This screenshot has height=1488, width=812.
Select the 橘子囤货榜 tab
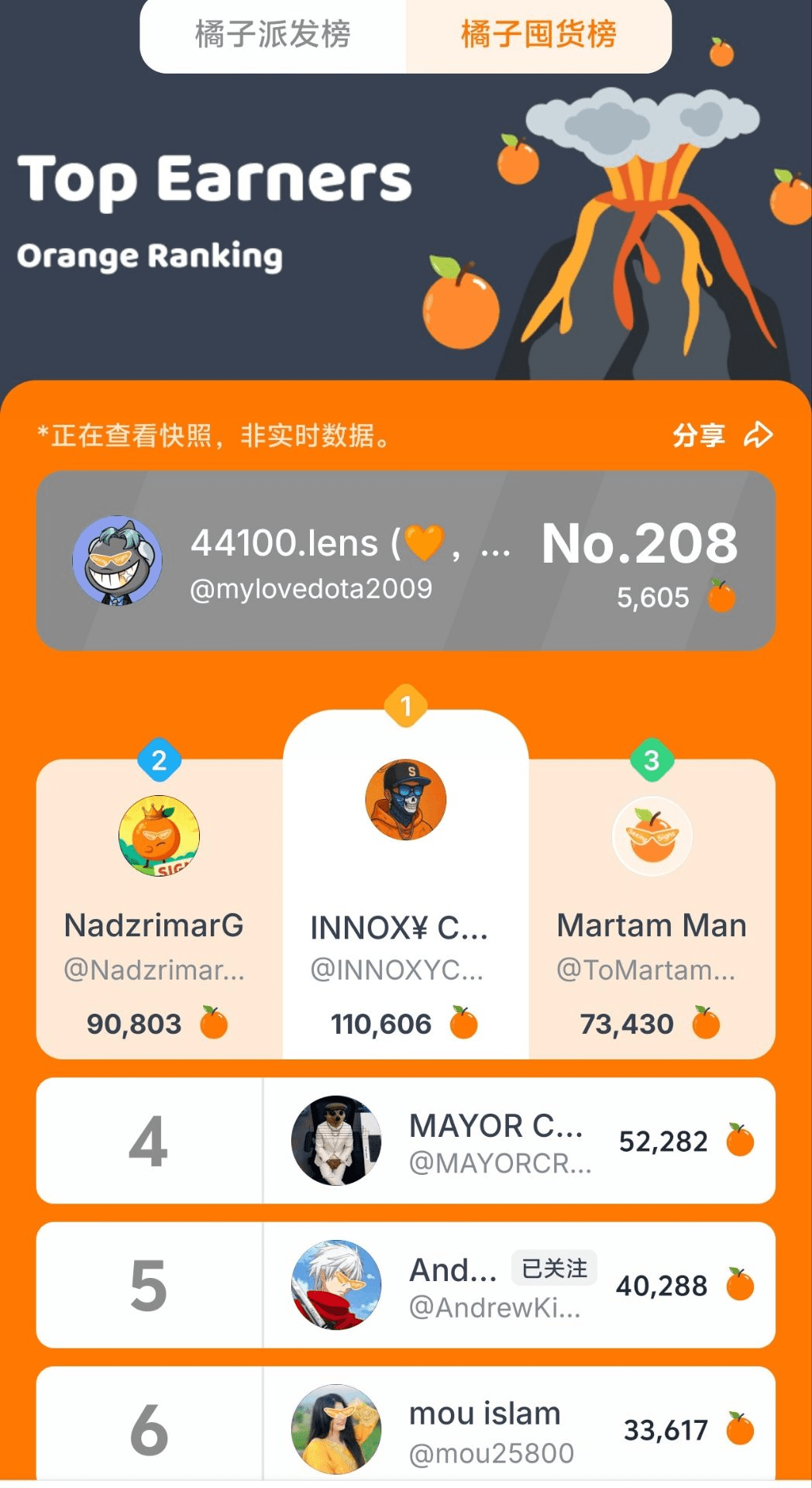tap(538, 35)
